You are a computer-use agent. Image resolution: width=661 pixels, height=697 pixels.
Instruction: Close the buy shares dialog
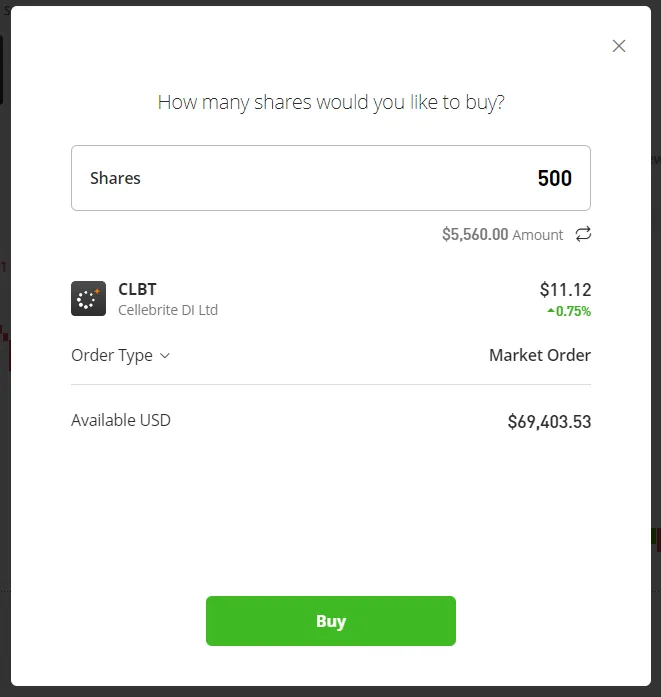click(x=619, y=46)
